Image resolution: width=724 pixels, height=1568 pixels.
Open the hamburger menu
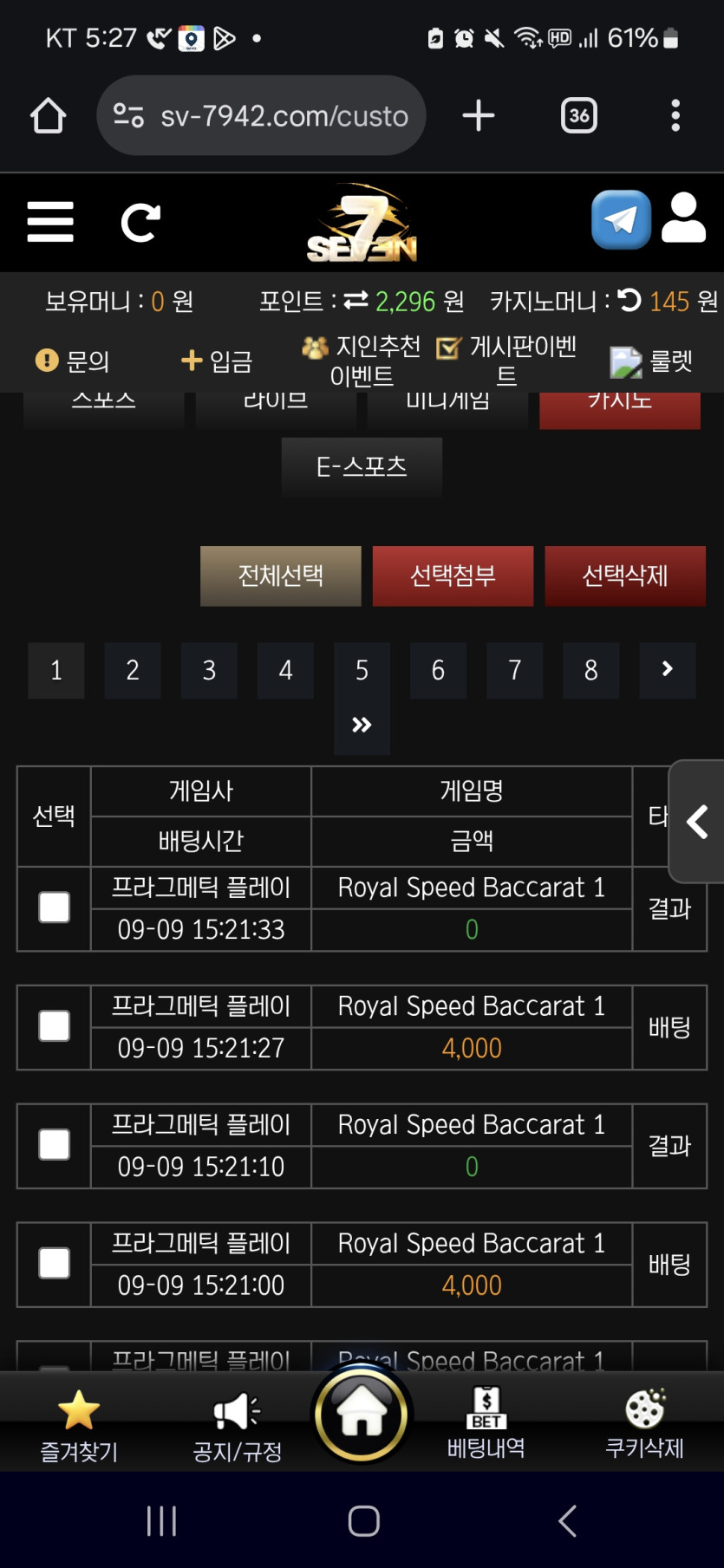click(x=50, y=222)
